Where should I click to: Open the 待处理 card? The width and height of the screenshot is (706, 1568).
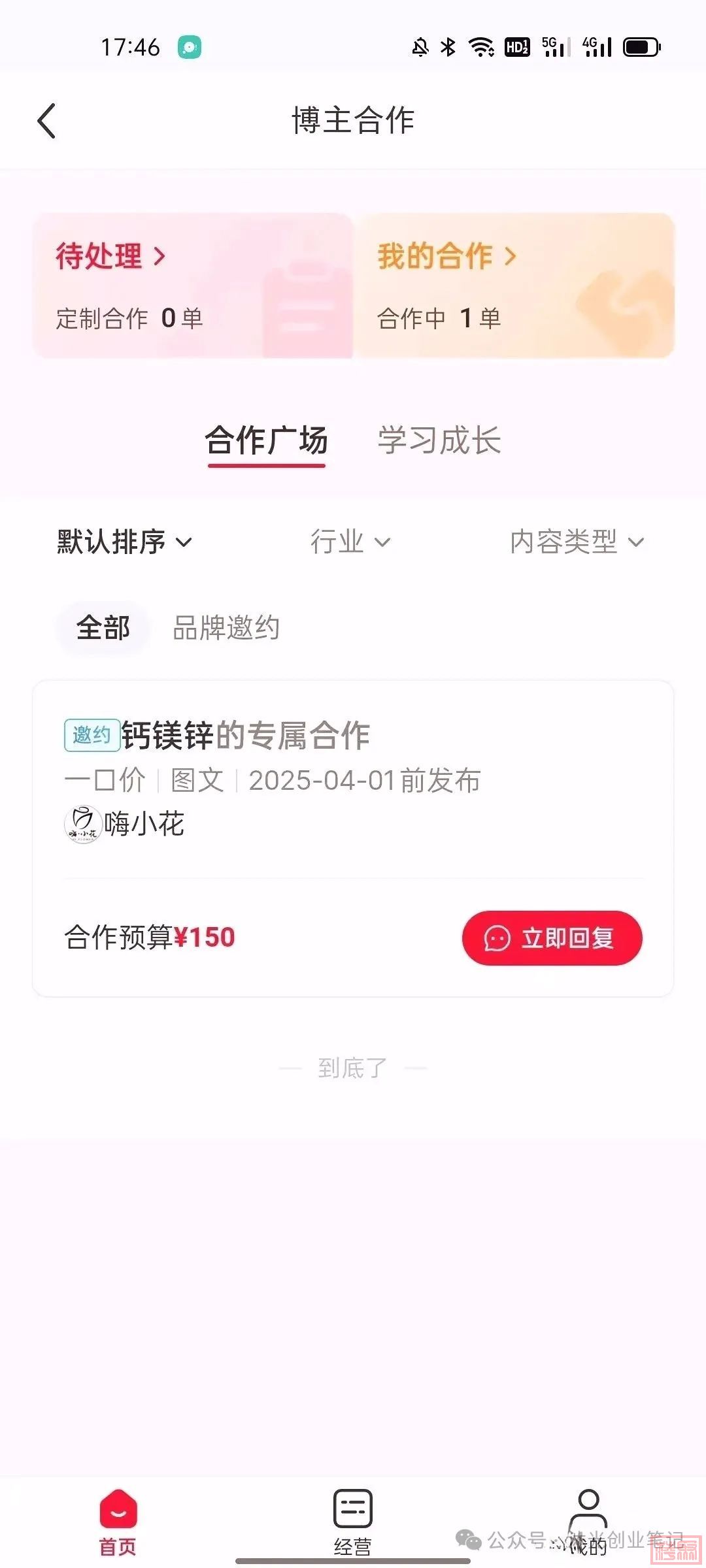click(x=193, y=286)
